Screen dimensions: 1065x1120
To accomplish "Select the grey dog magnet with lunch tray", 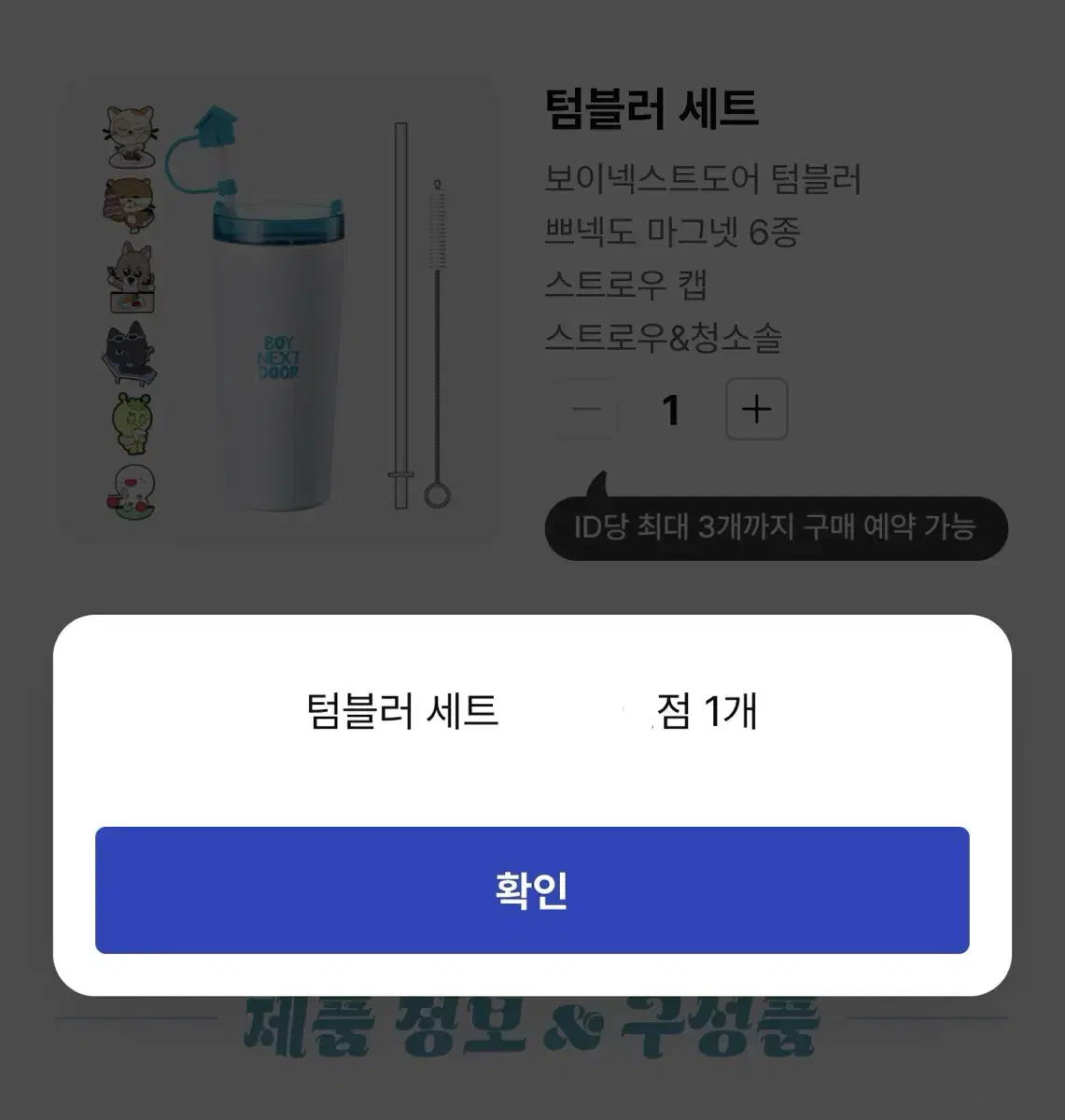I will point(131,280).
